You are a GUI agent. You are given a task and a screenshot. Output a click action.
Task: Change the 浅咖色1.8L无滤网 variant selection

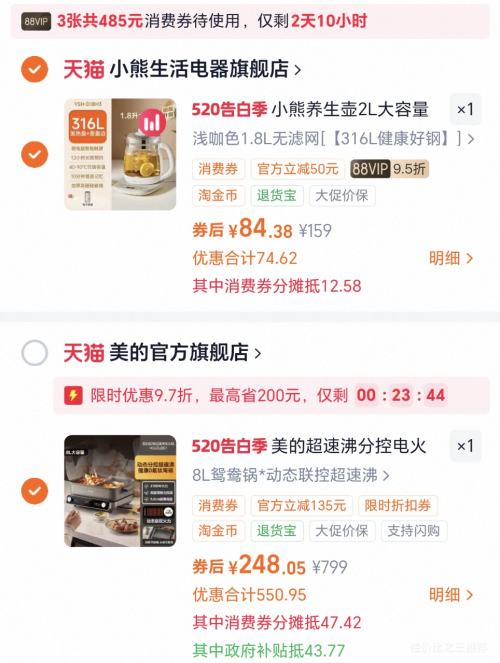click(333, 139)
